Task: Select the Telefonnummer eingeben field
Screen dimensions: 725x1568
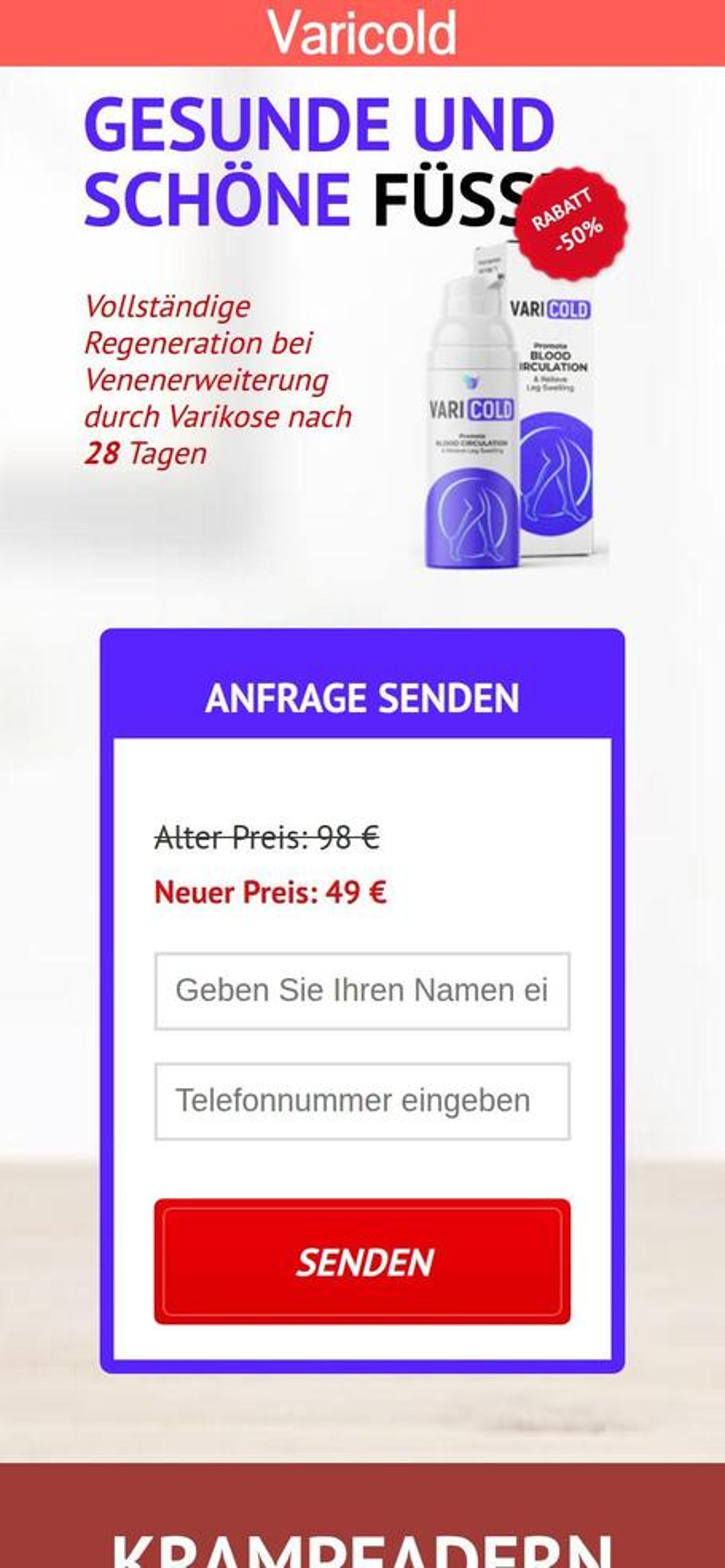Action: click(x=362, y=1101)
